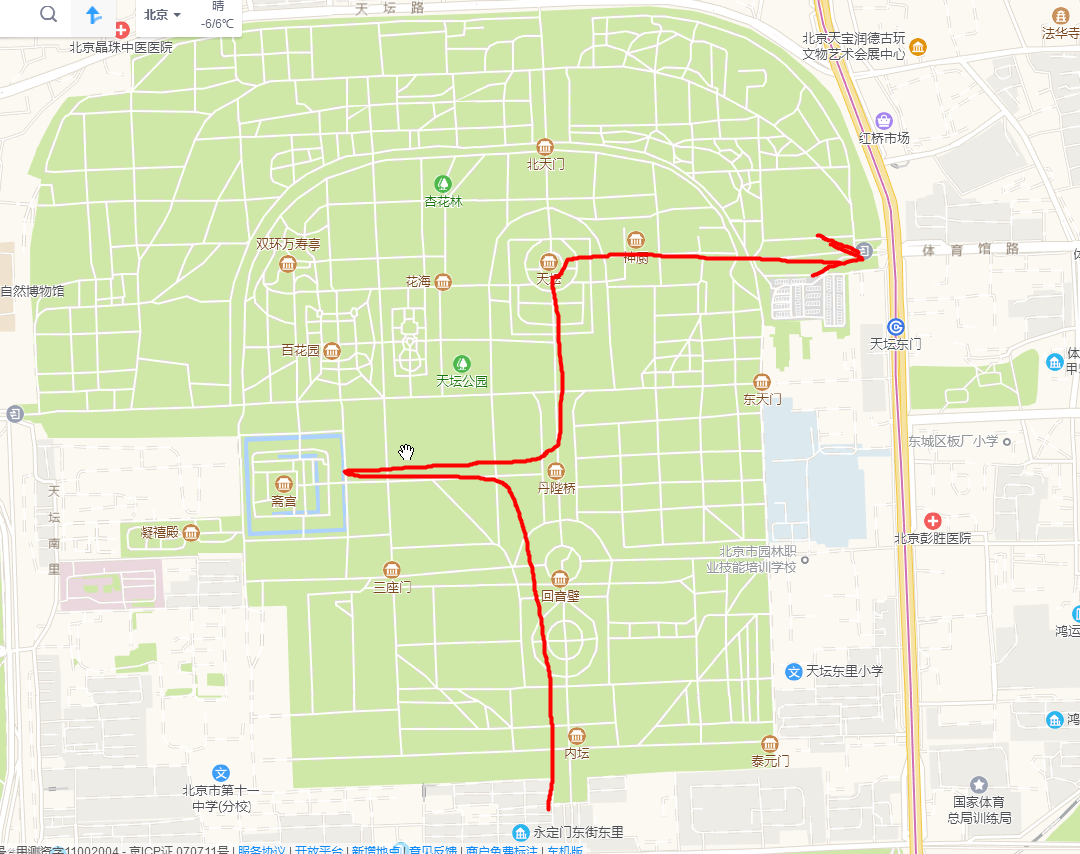
Task: Tap the 红桥市场 shopping marker
Action: click(x=883, y=120)
